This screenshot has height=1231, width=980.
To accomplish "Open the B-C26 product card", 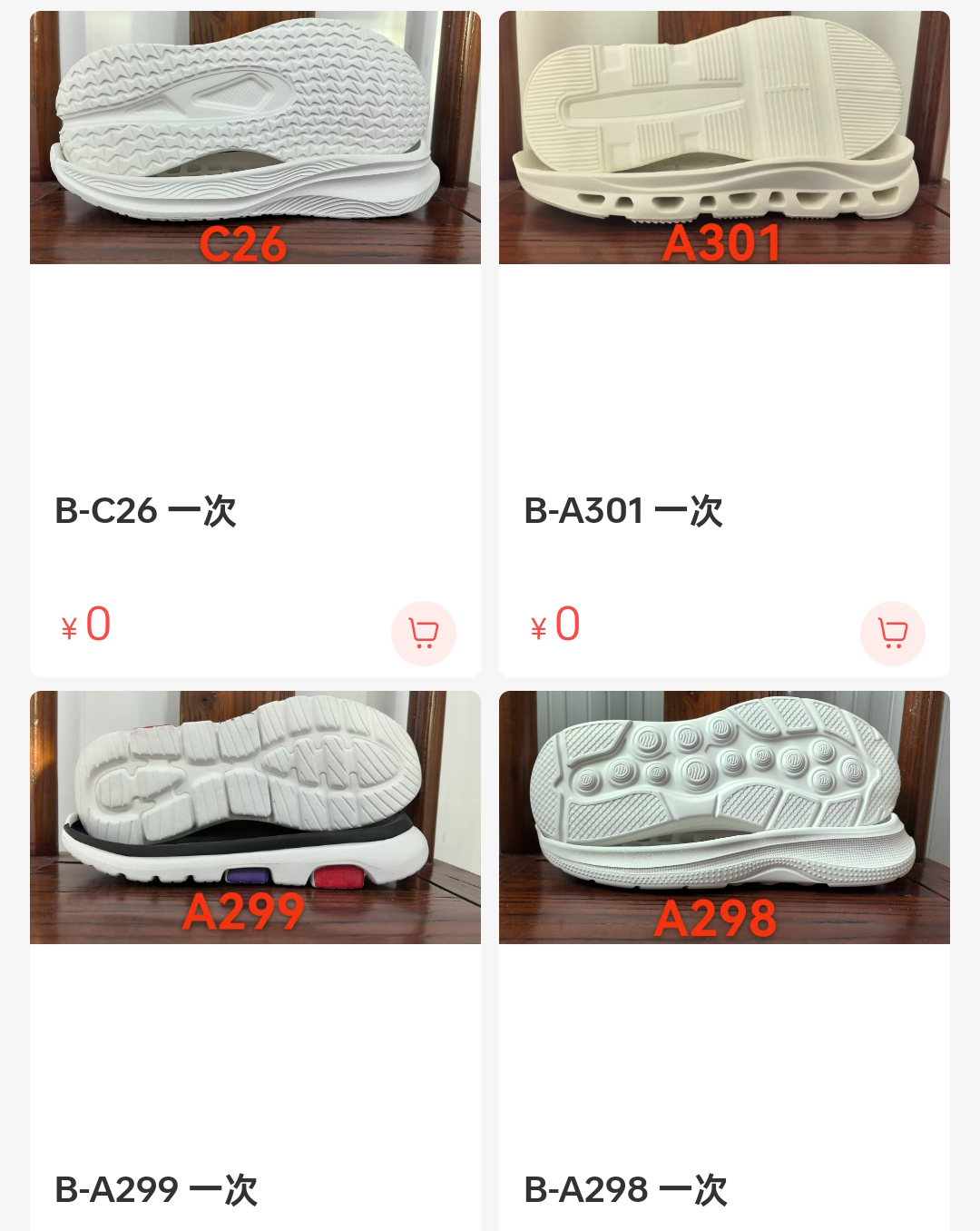I will pos(255,138).
